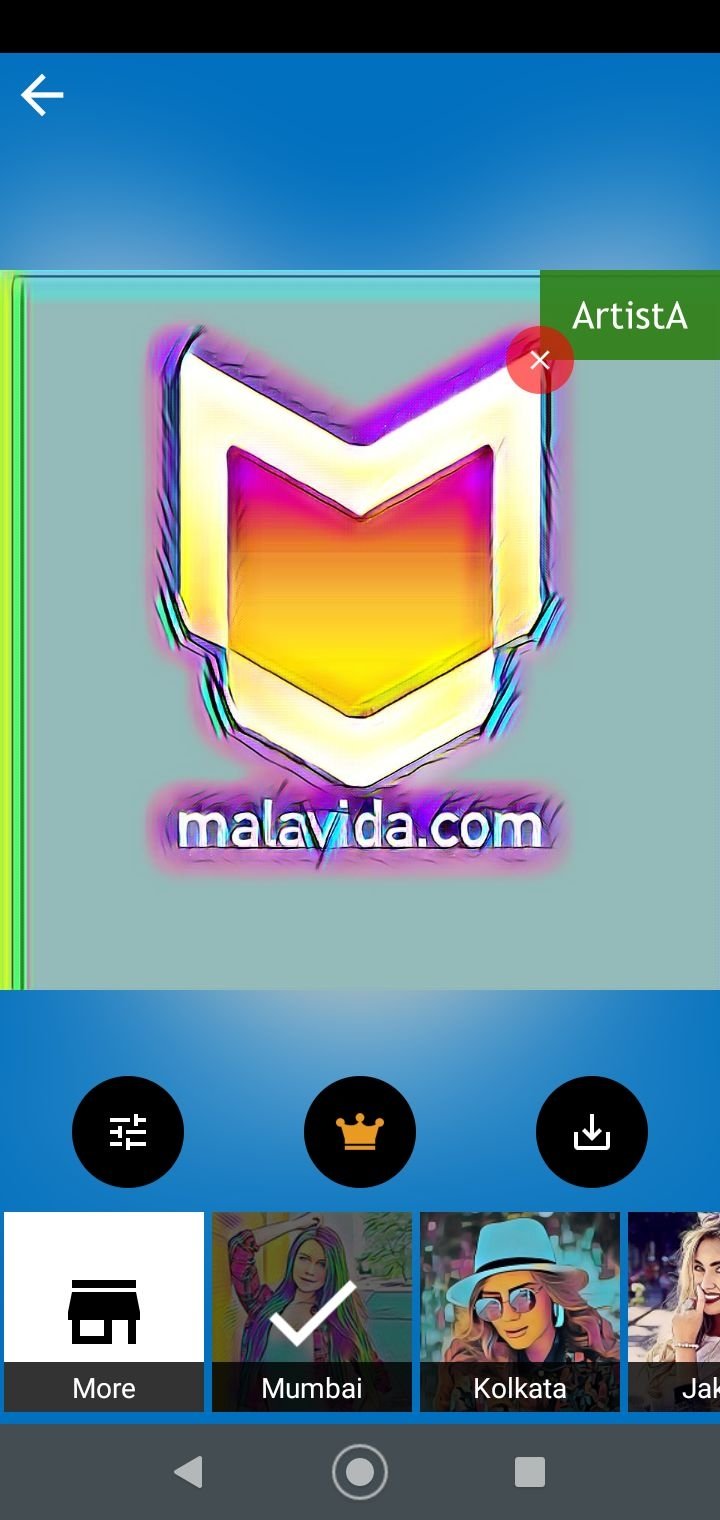
Task: Choose the partially visible Jak filter
Action: point(674,1312)
